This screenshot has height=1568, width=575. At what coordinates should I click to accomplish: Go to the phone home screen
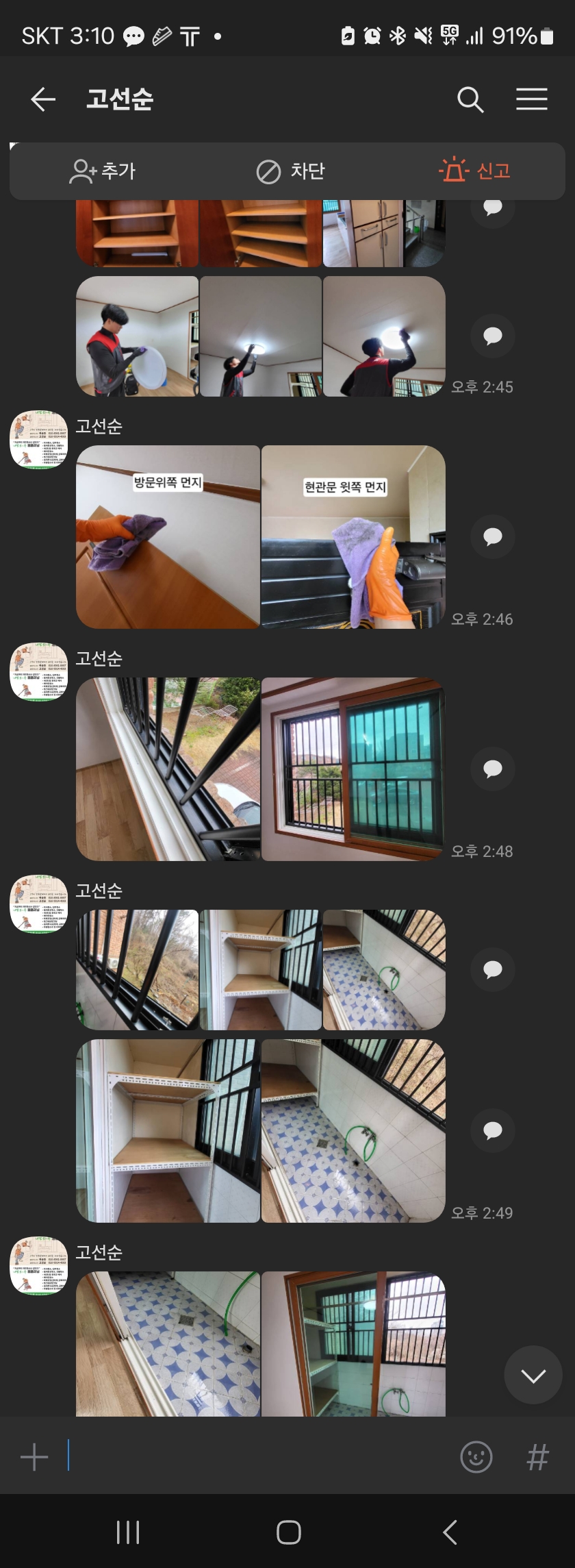[x=288, y=1532]
